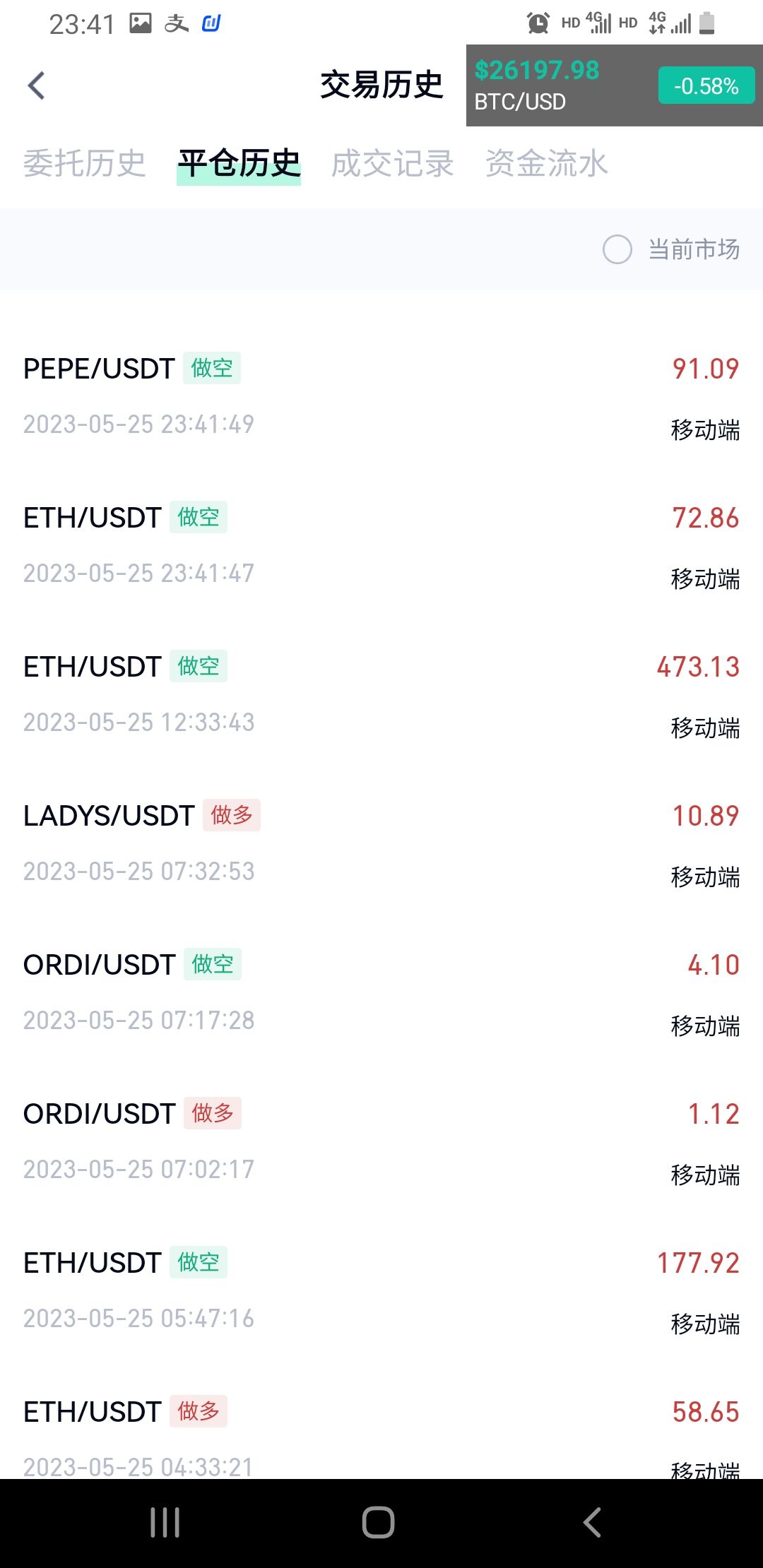
Task: Switch to the 资金流水 tab
Action: pos(546,164)
